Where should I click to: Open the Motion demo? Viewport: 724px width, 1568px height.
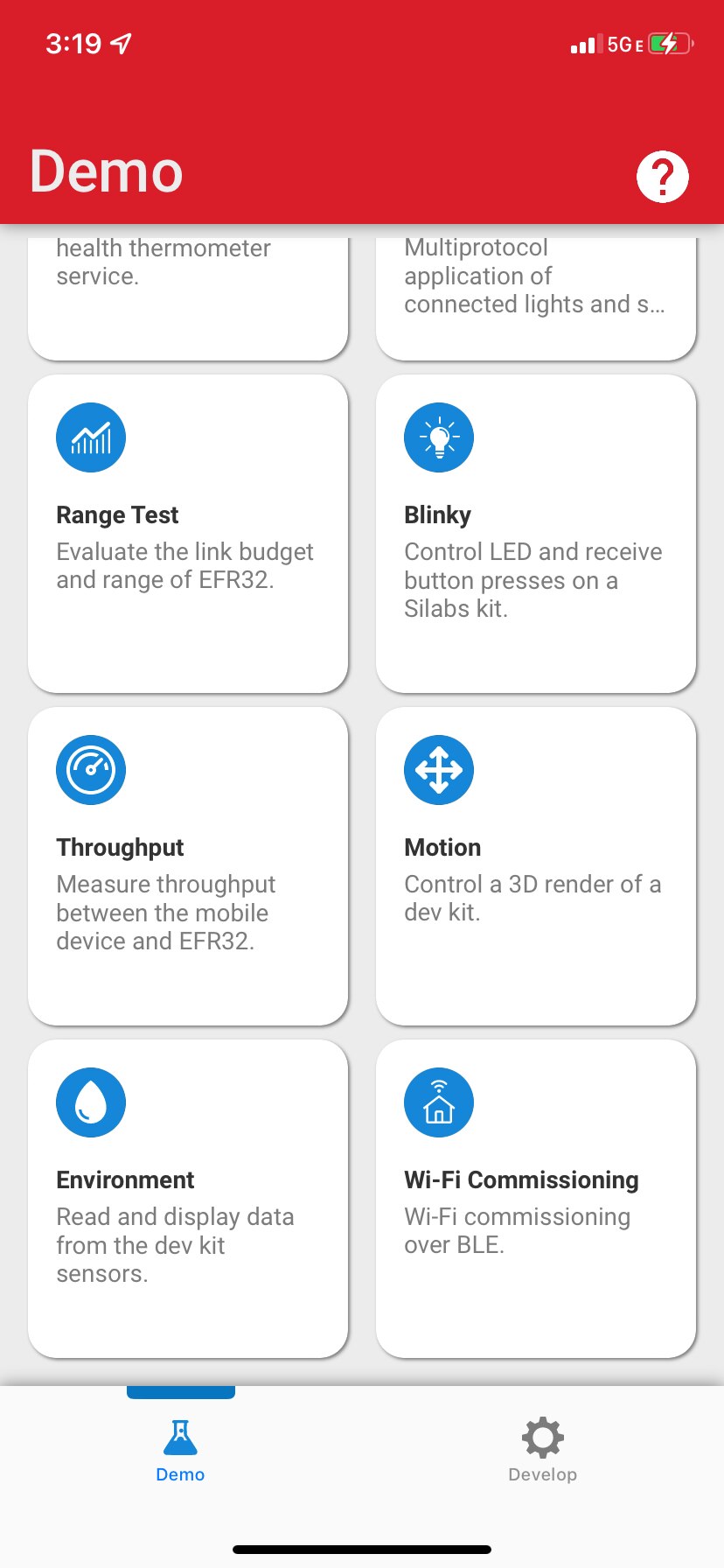pos(535,866)
